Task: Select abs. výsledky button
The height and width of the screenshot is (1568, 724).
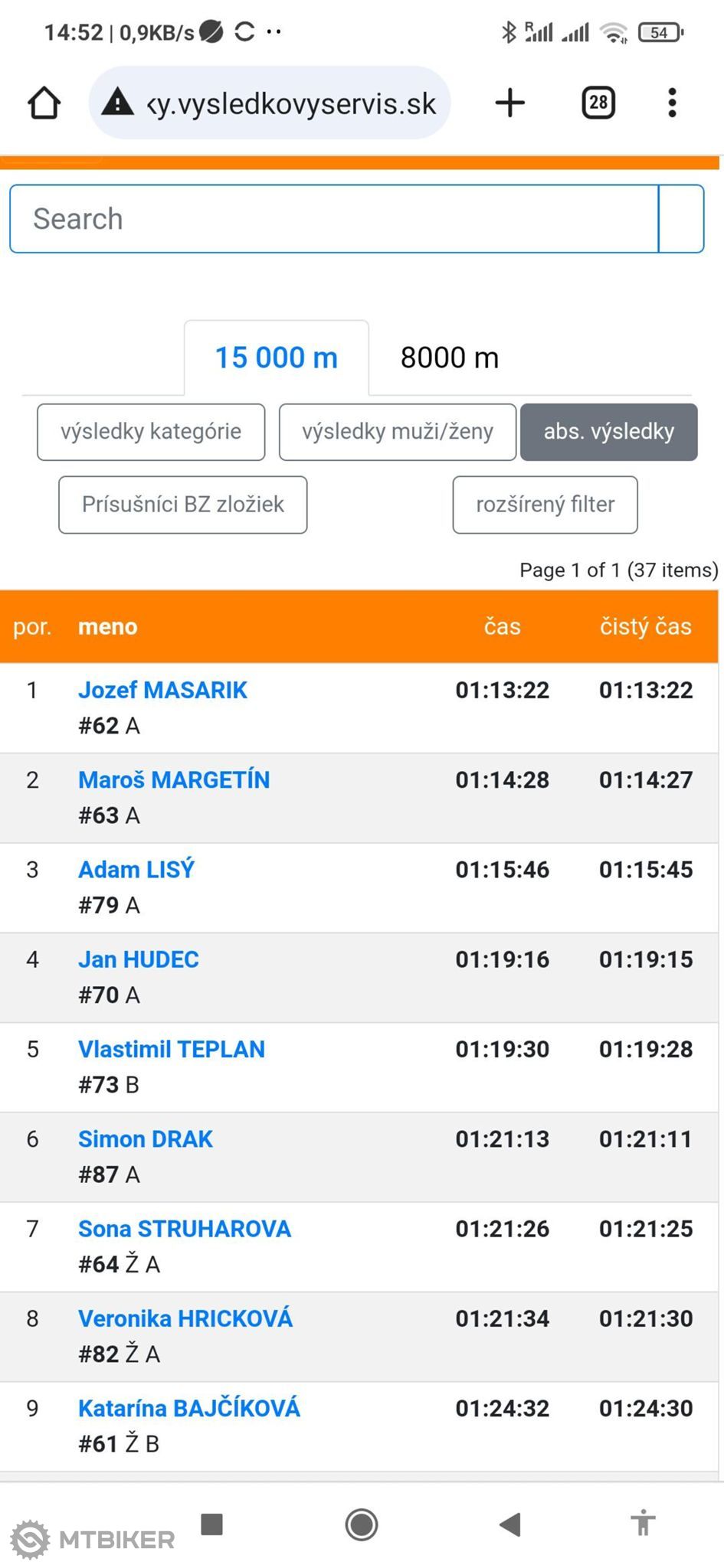Action: pos(609,432)
